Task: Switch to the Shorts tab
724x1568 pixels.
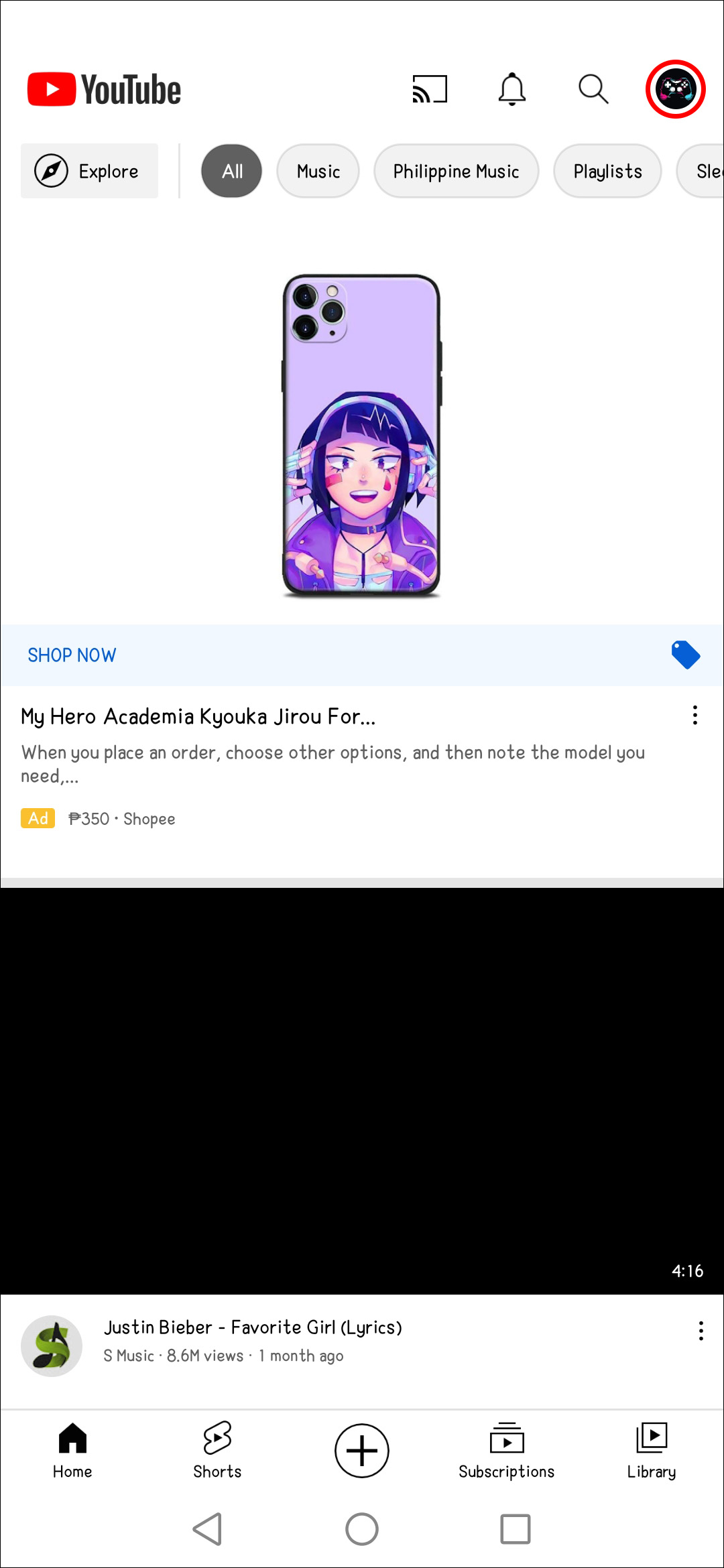Action: pos(217,1450)
